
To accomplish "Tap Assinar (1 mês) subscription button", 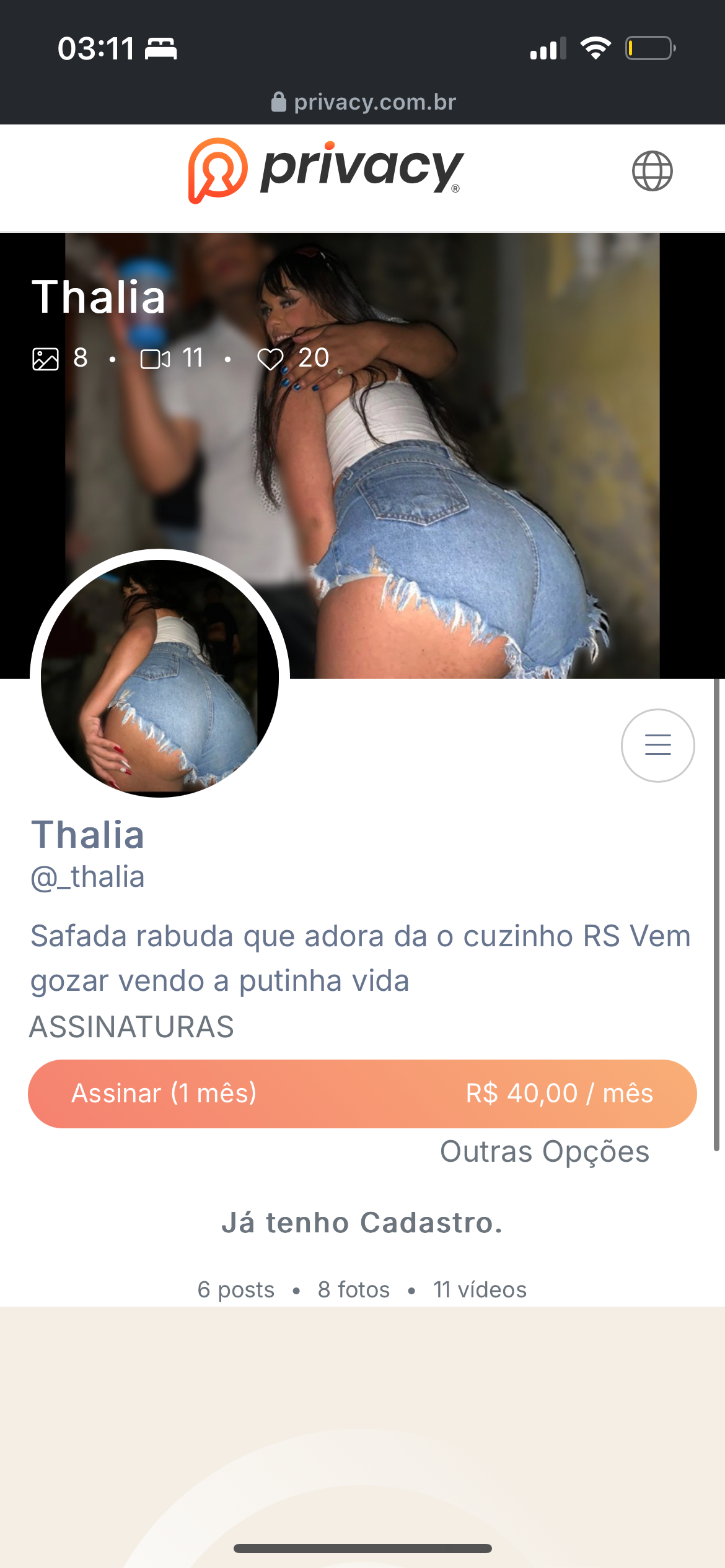I will tap(362, 1094).
